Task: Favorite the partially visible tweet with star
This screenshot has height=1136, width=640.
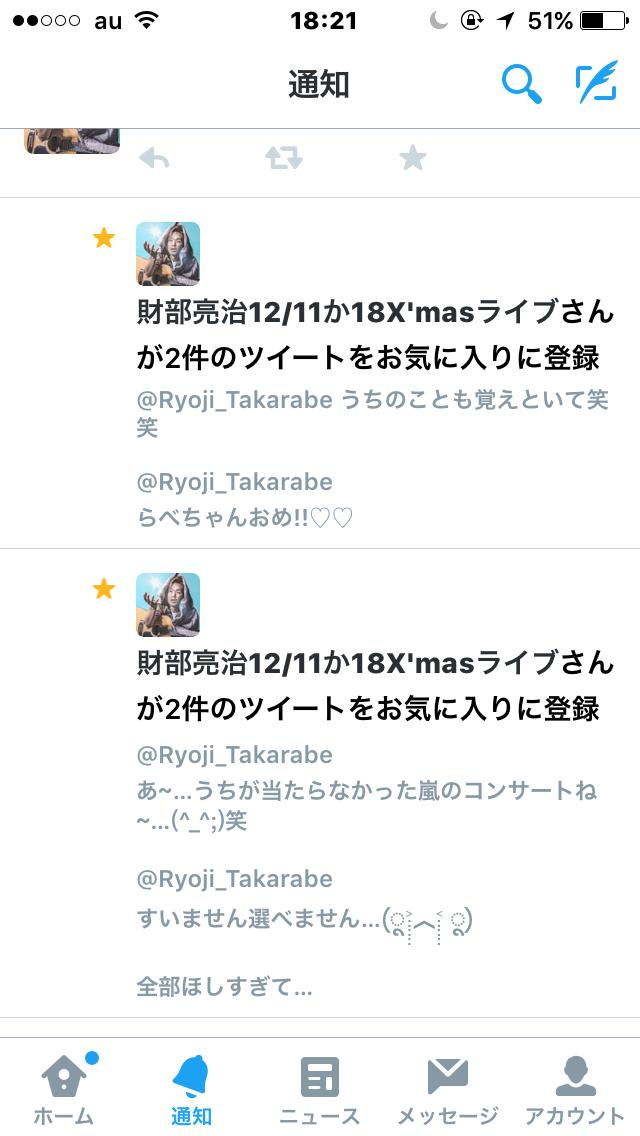Action: pyautogui.click(x=412, y=158)
